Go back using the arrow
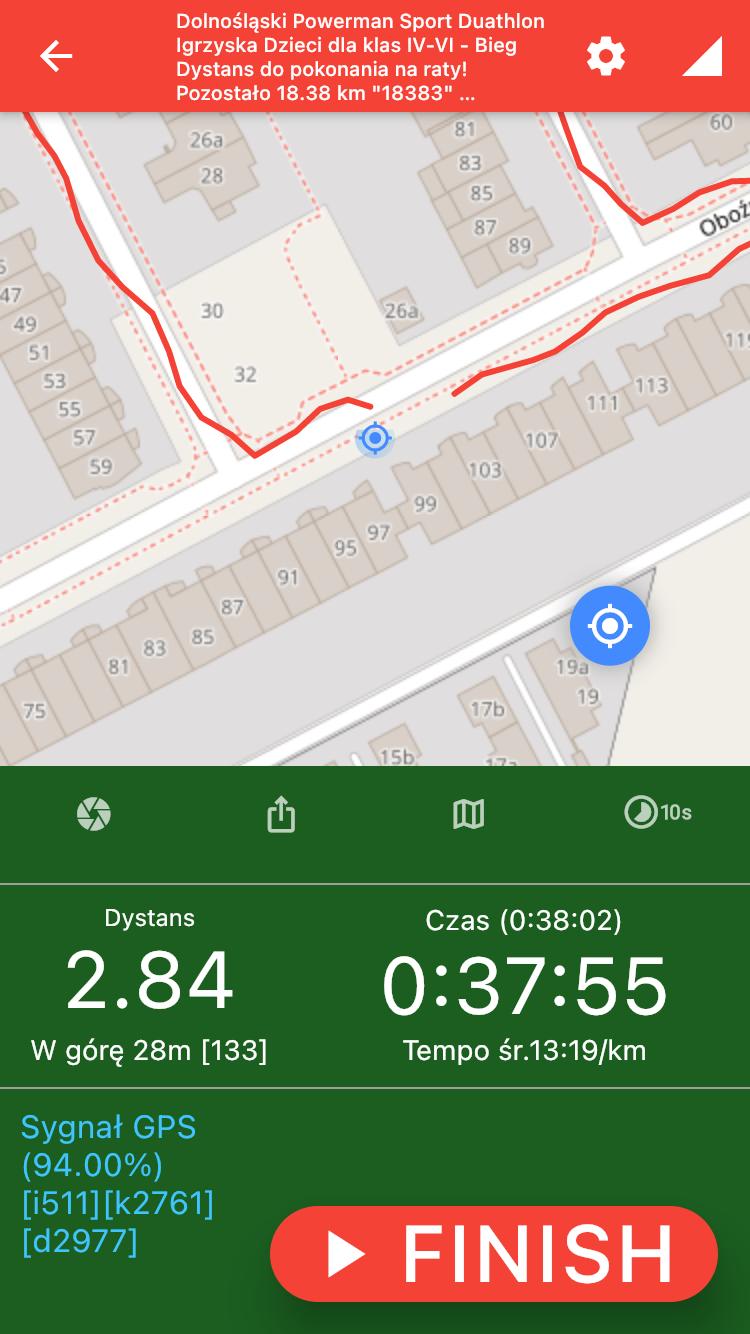 (56, 56)
